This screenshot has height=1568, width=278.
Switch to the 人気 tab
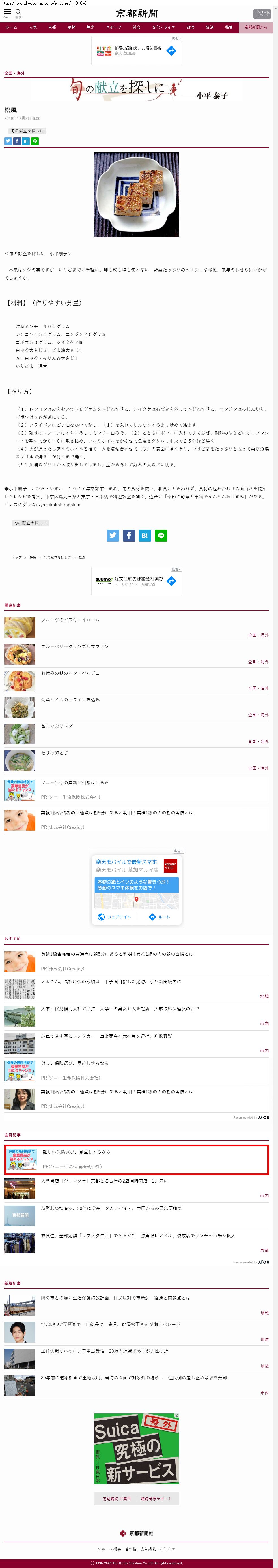tap(33, 27)
